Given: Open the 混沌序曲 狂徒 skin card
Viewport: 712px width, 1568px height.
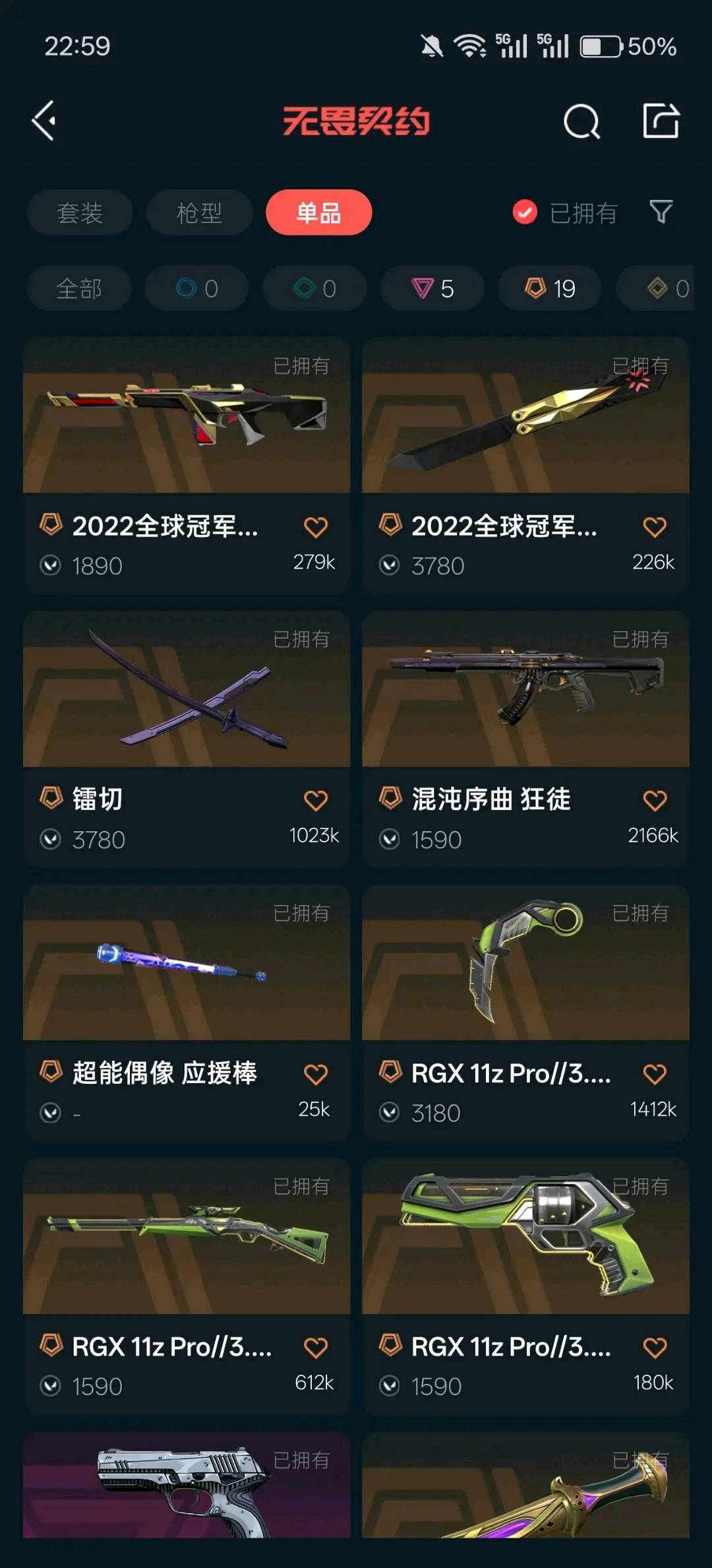Looking at the screenshot, I should pyautogui.click(x=525, y=739).
